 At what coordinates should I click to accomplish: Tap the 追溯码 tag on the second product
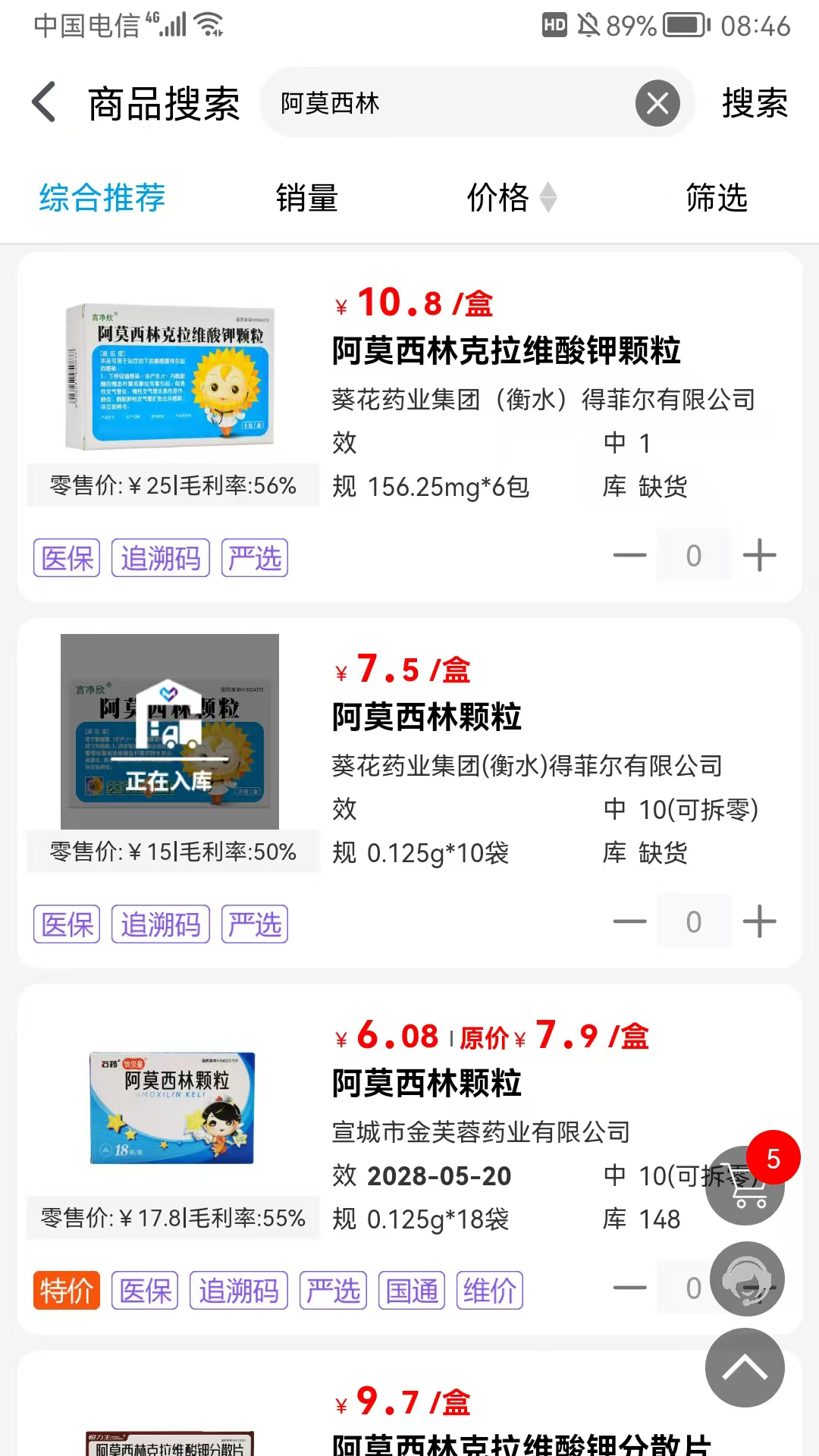(x=161, y=924)
